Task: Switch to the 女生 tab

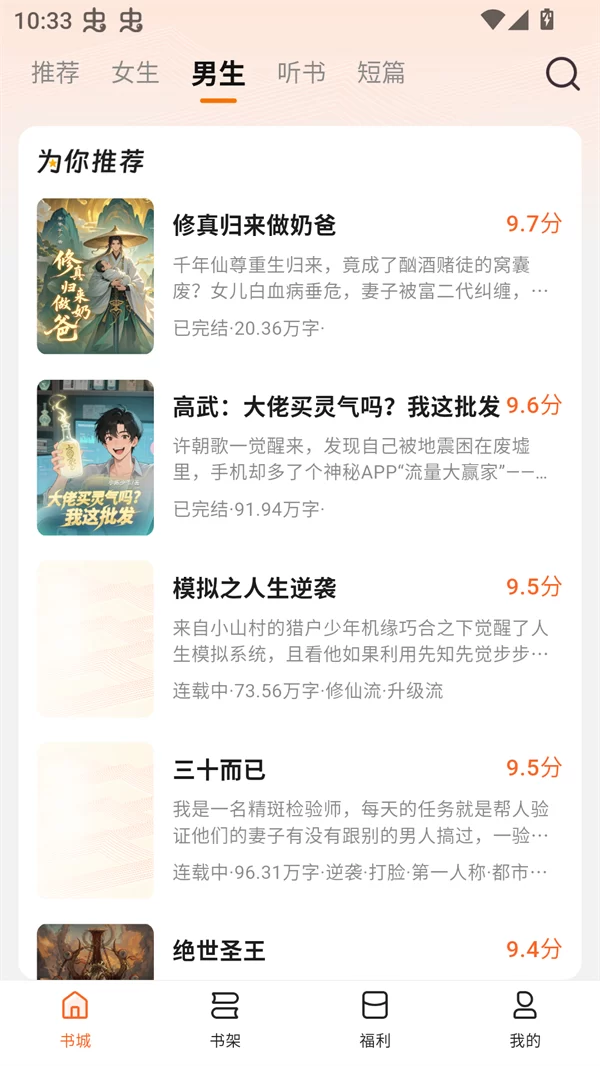Action: click(x=135, y=73)
